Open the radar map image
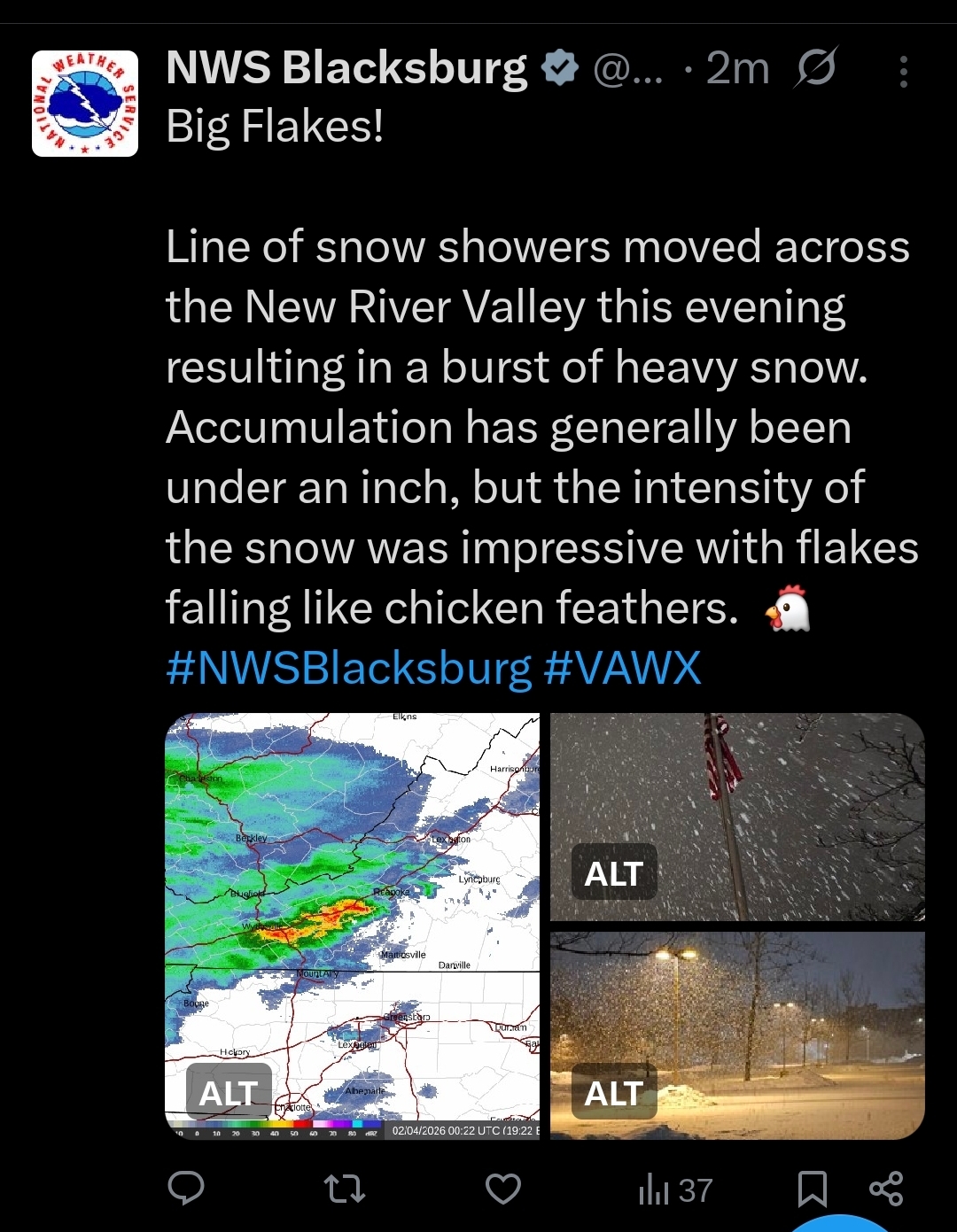The width and height of the screenshot is (957, 1232). (x=353, y=886)
